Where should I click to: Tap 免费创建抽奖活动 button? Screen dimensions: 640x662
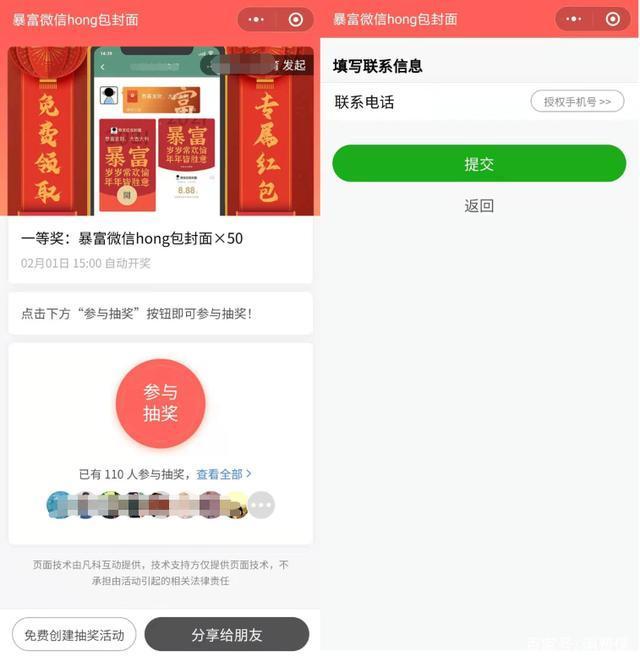coord(74,635)
